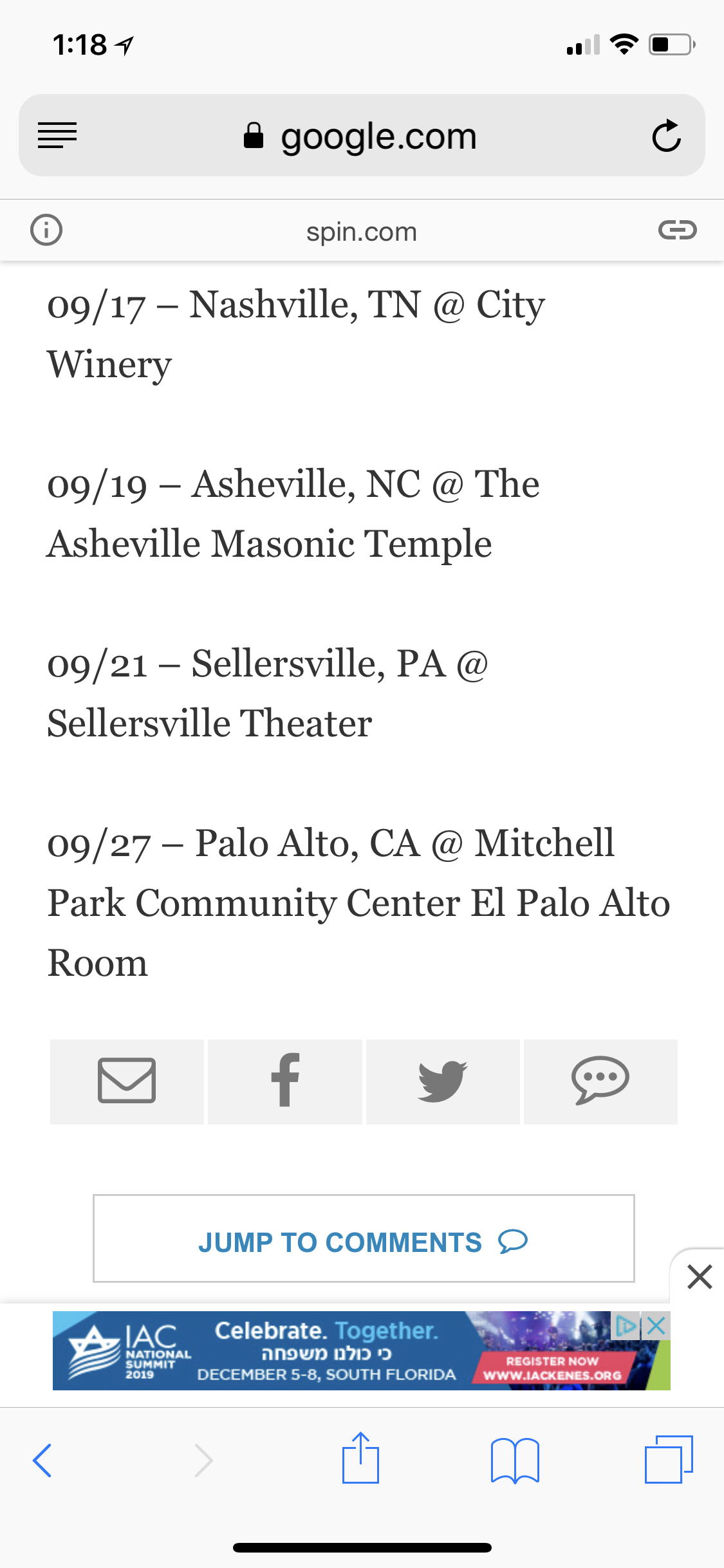Image resolution: width=724 pixels, height=1568 pixels.
Task: Share the article via email
Action: coord(127,1081)
